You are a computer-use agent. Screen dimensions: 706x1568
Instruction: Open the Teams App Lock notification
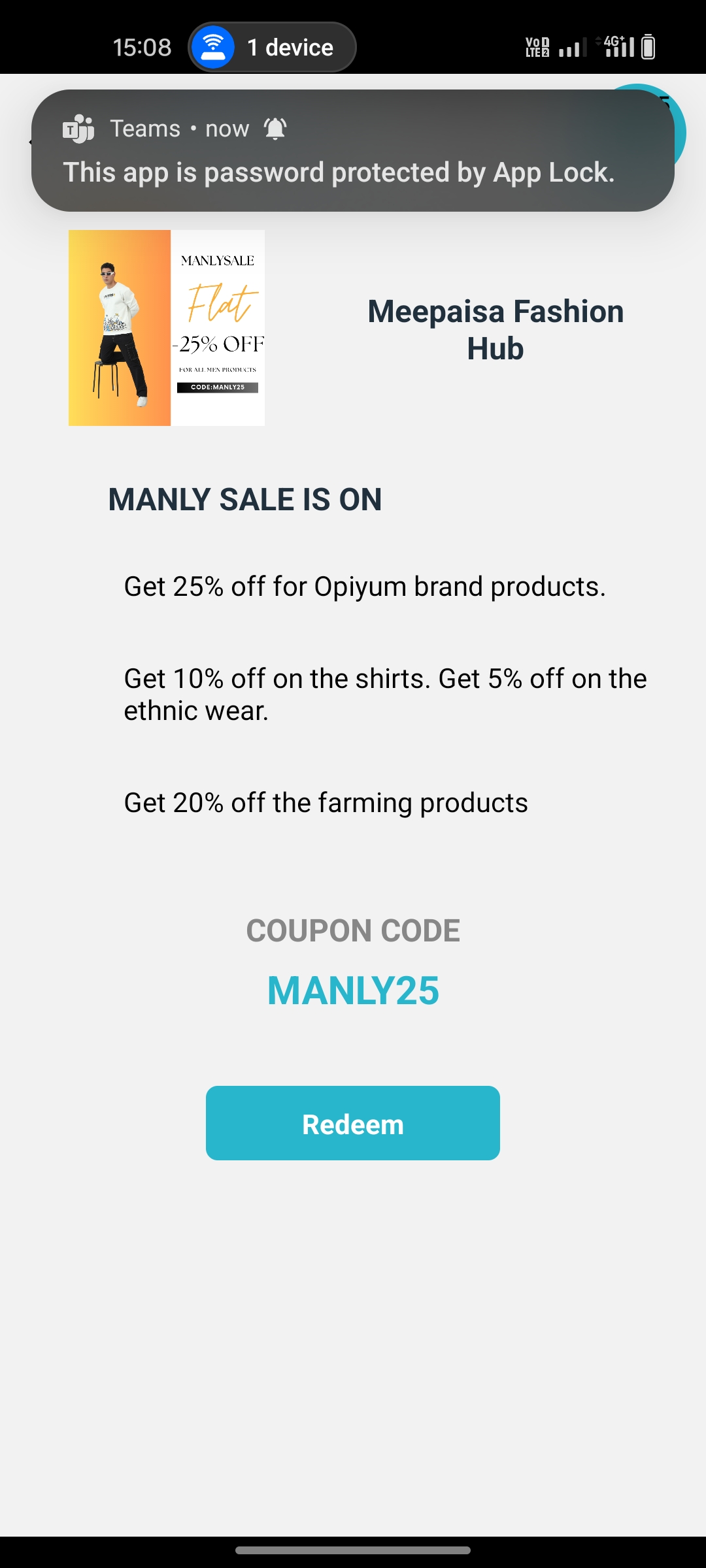[353, 150]
